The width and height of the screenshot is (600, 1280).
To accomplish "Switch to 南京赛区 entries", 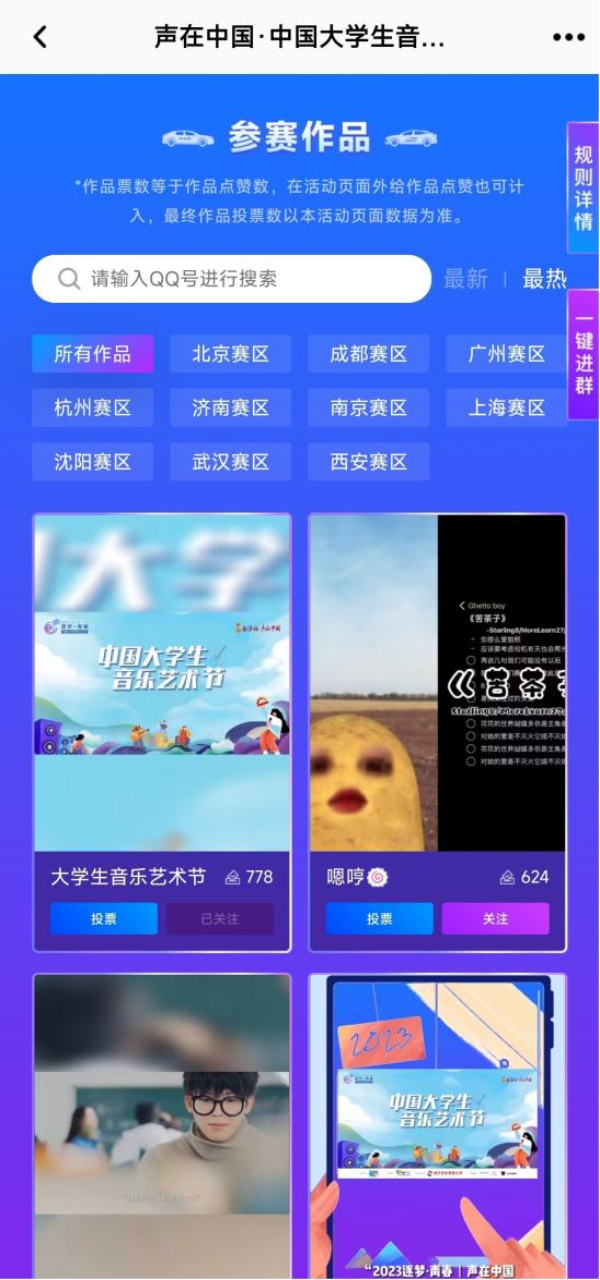I will point(368,408).
